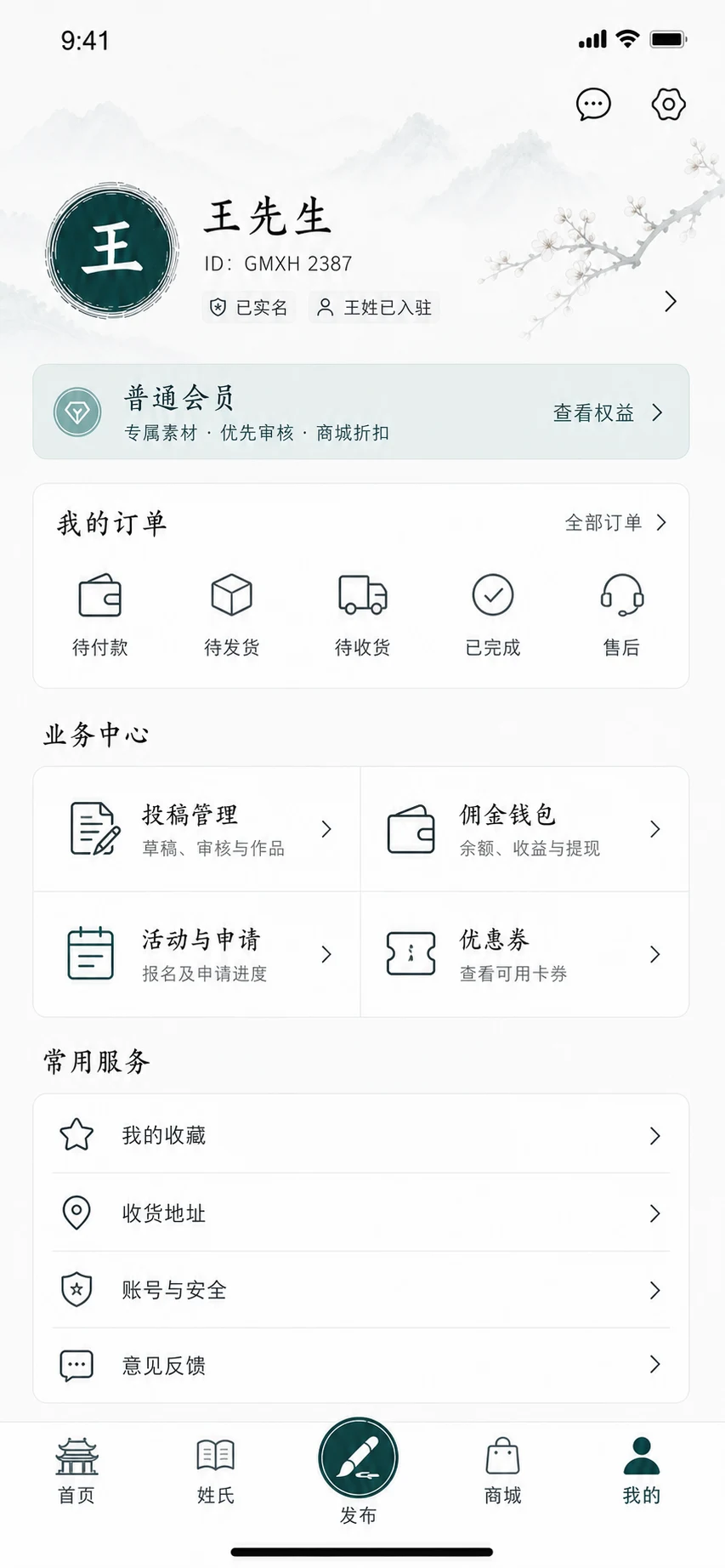Open 收货地址 row
The image size is (725, 1568).
pyautogui.click(x=361, y=1213)
